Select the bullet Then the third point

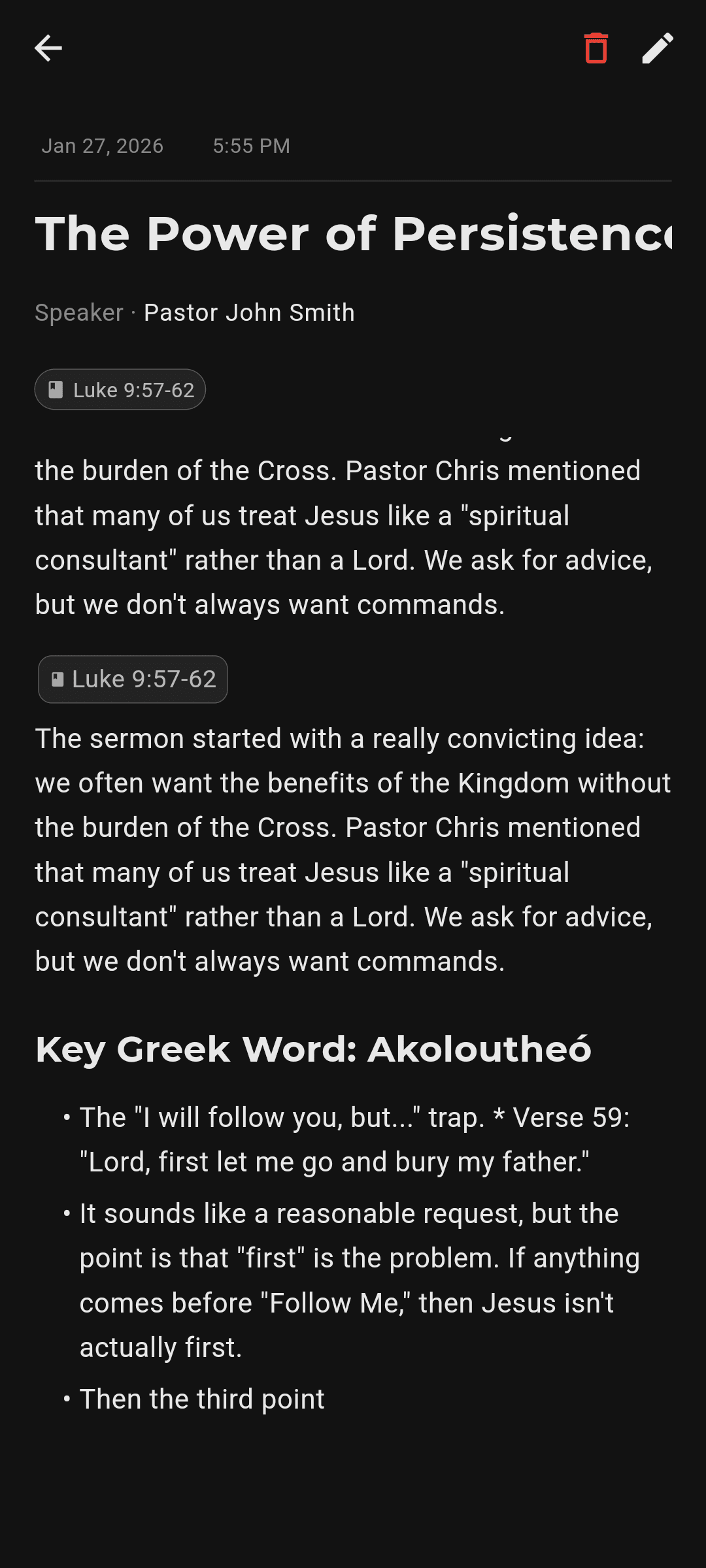(201, 1398)
